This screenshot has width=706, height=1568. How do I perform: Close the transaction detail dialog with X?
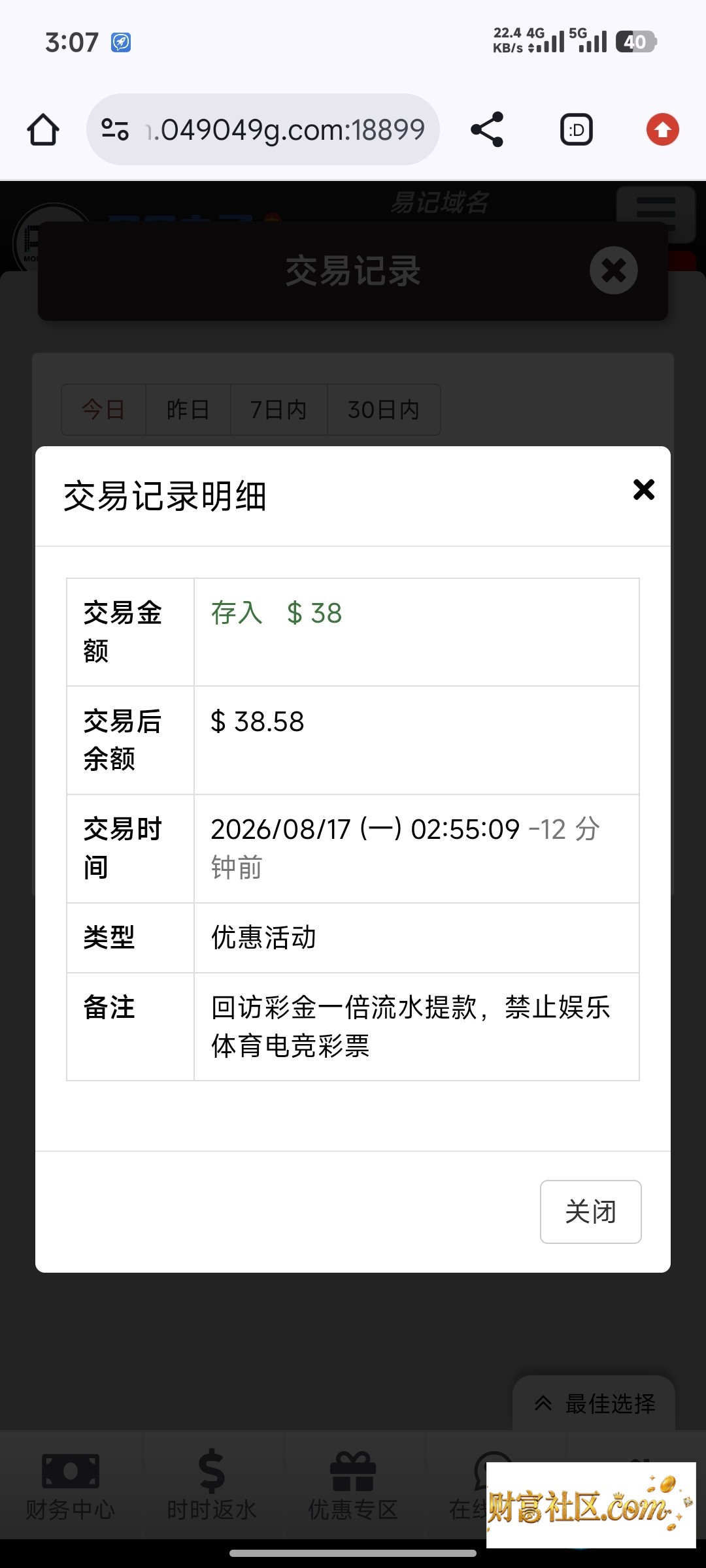tap(644, 489)
